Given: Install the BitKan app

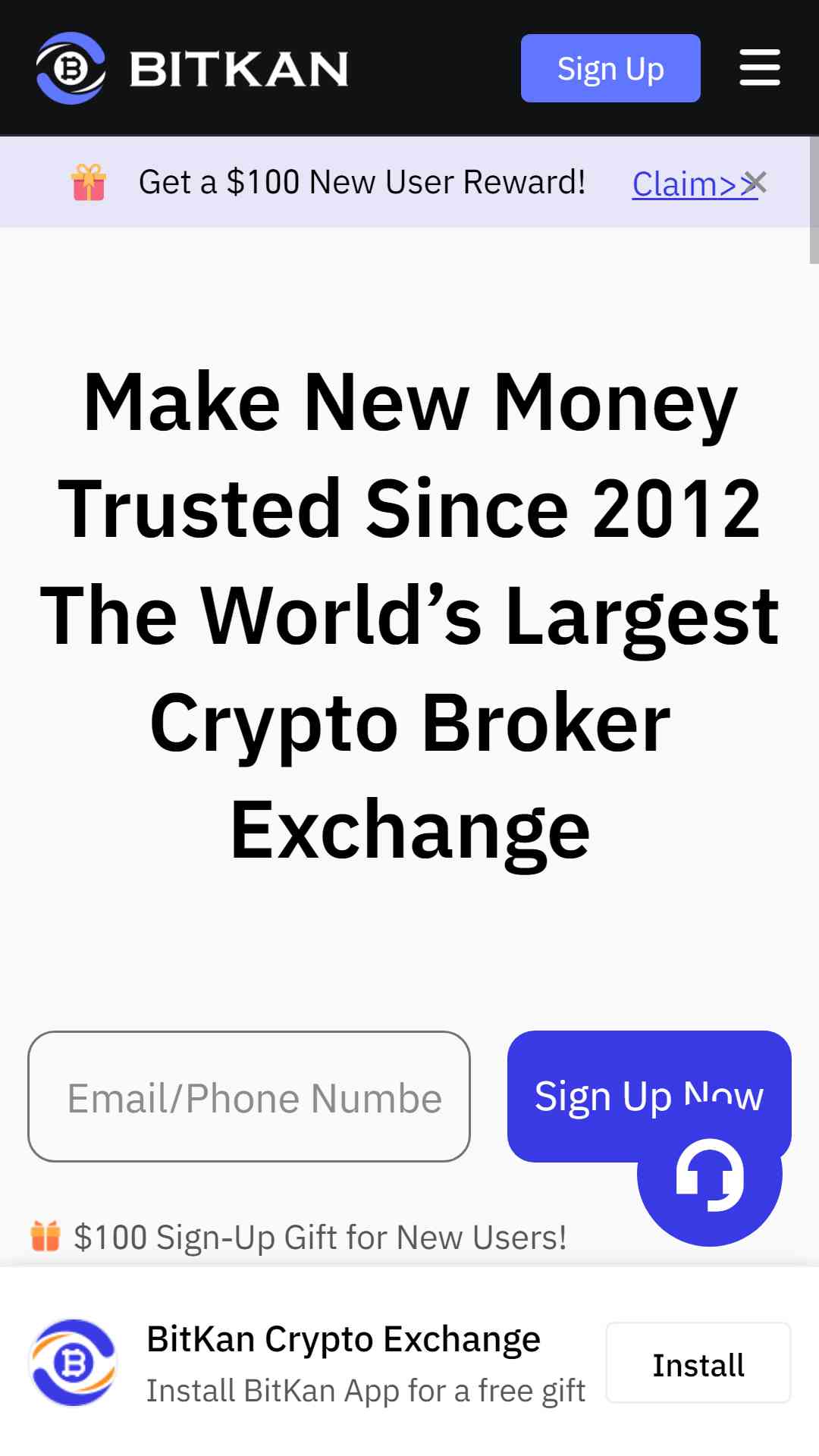Looking at the screenshot, I should (x=698, y=1363).
